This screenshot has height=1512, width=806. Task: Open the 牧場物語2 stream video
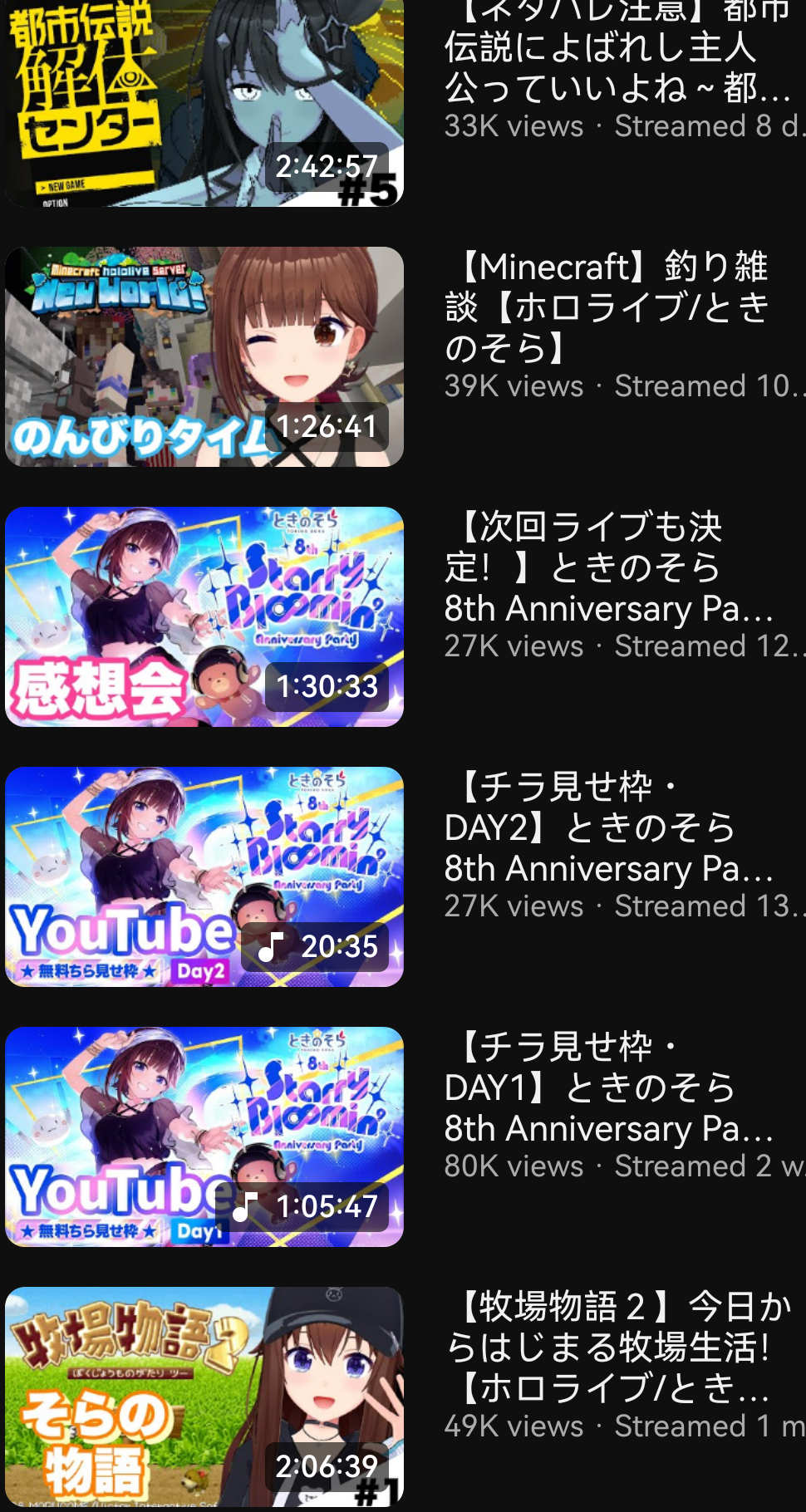click(x=204, y=1396)
